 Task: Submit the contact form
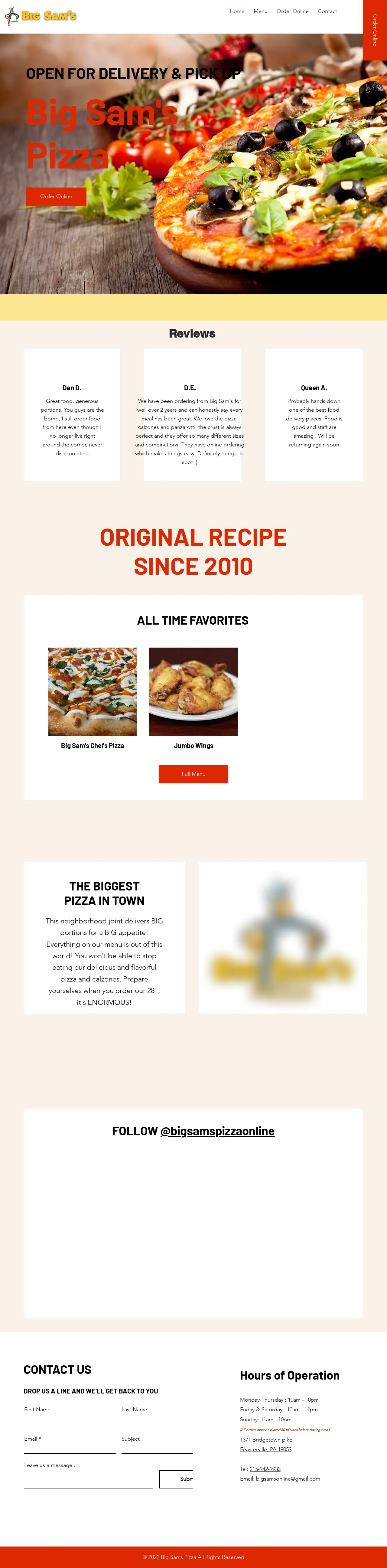pos(177,1478)
